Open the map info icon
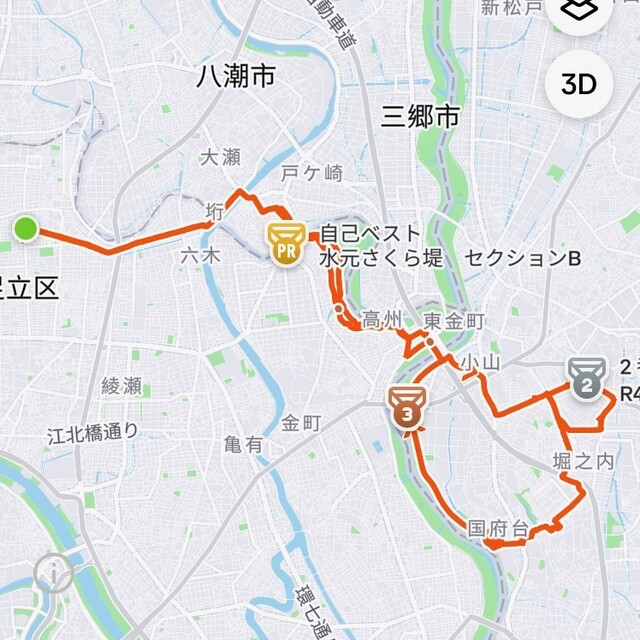640x640 pixels. coord(49,572)
